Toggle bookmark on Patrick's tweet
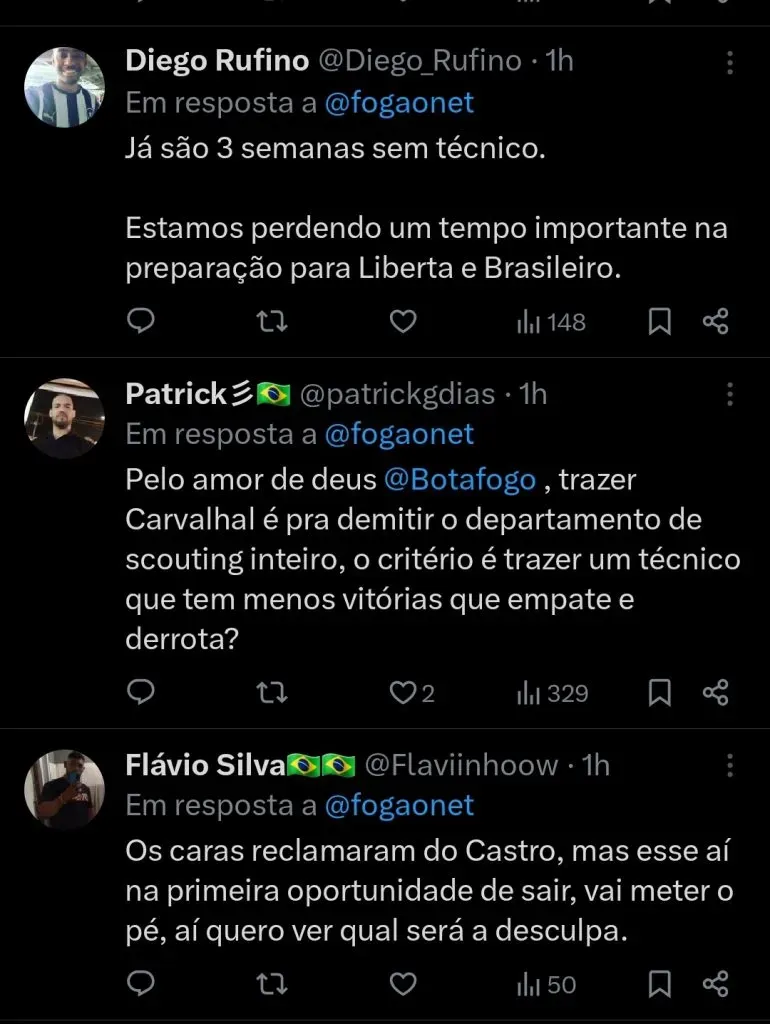Image resolution: width=770 pixels, height=1024 pixels. click(659, 692)
